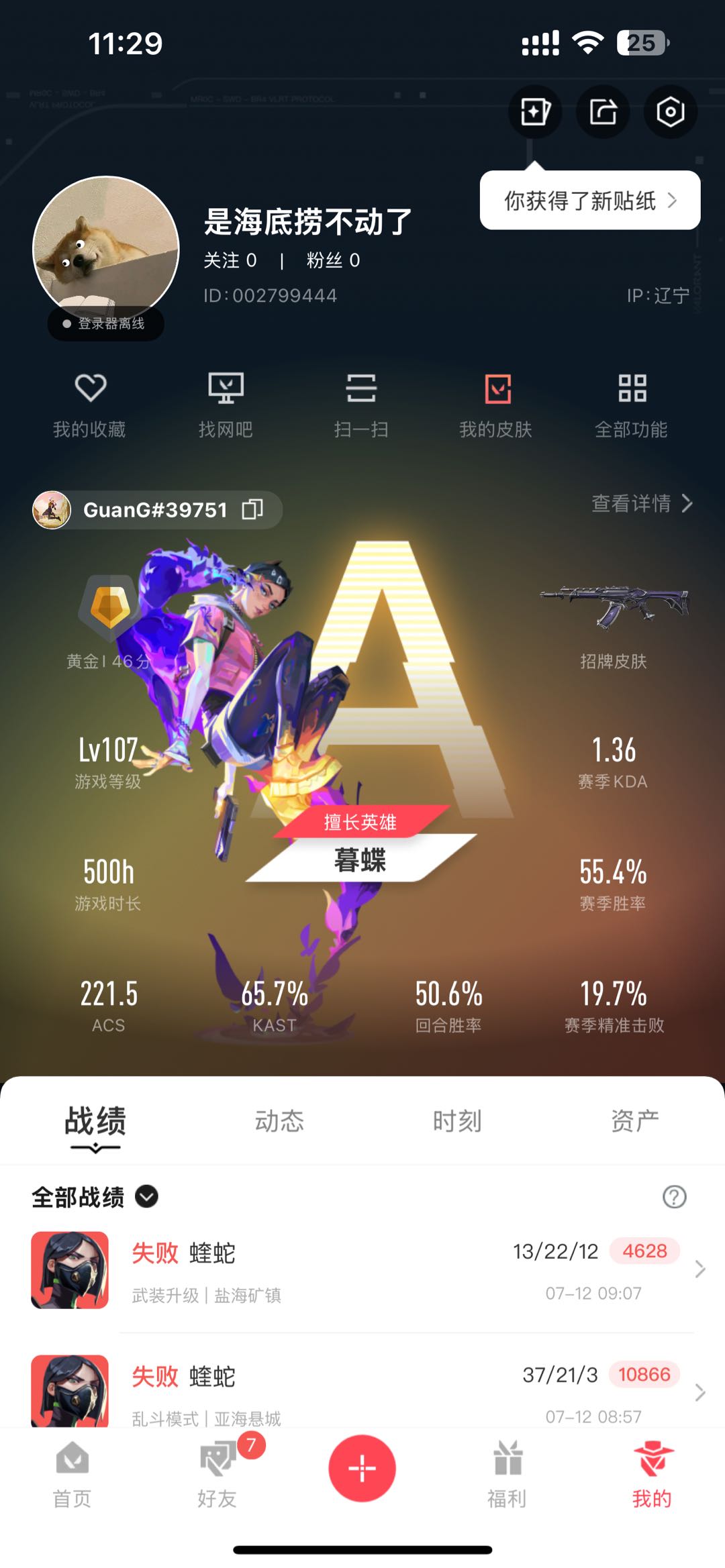Open the help question mark icon

point(674,1196)
